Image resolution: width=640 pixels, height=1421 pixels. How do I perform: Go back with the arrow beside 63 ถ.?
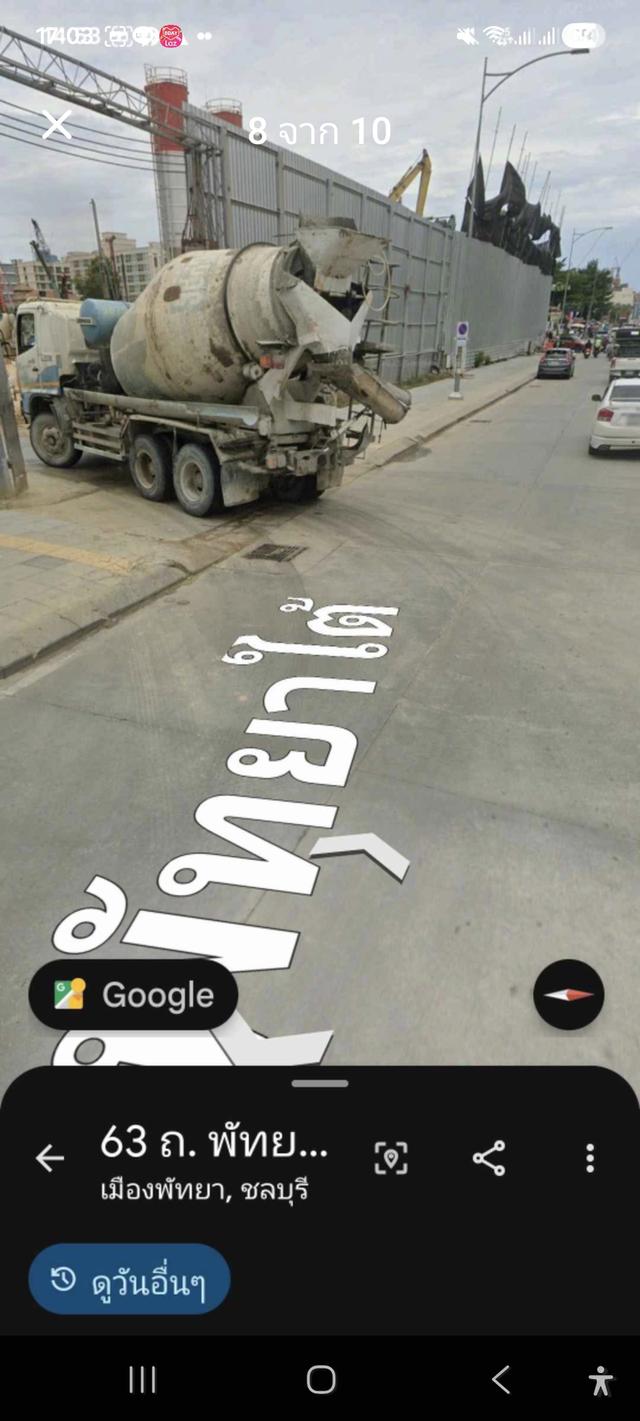click(x=49, y=1158)
